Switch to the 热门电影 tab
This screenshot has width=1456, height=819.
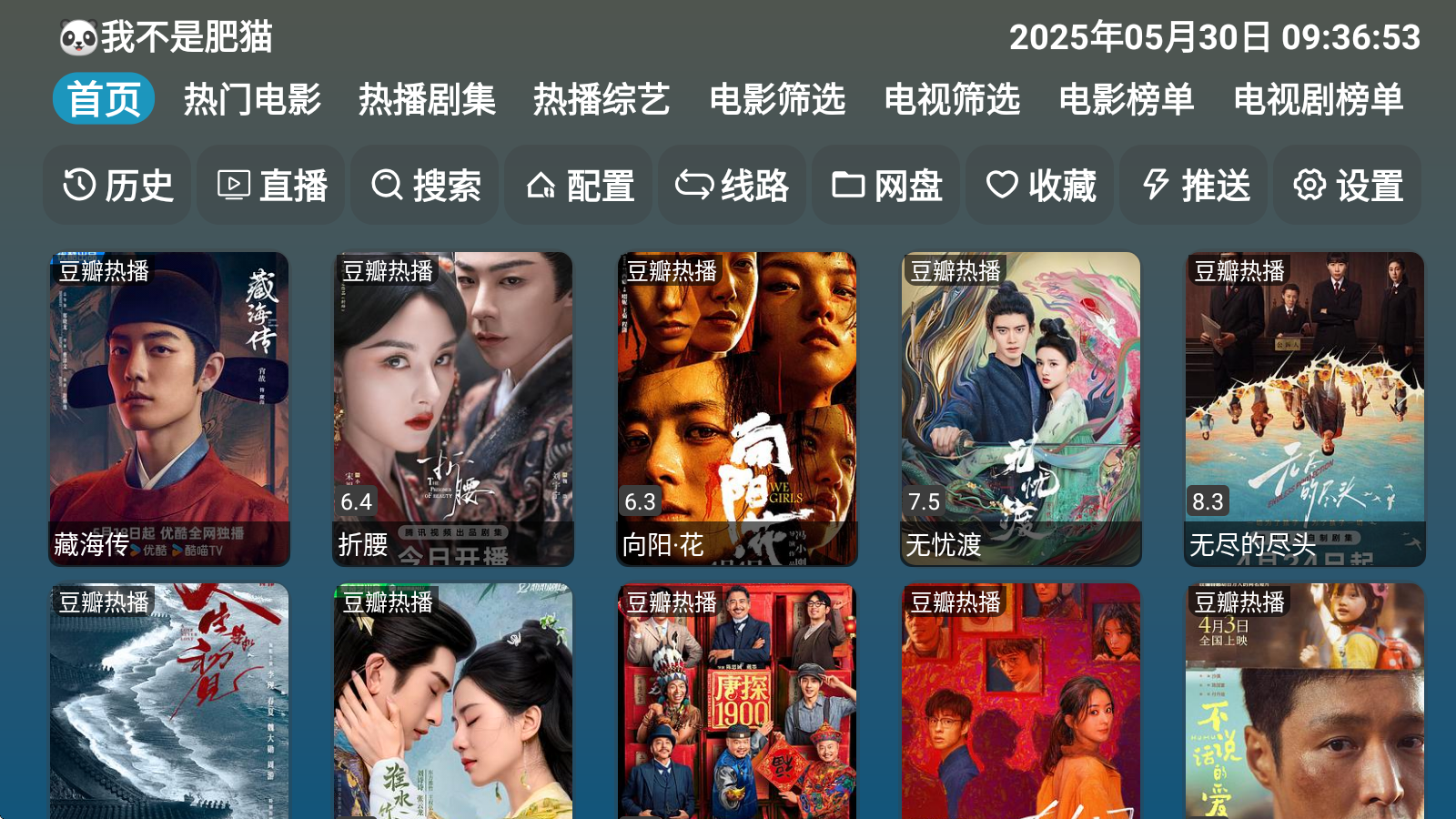(252, 99)
